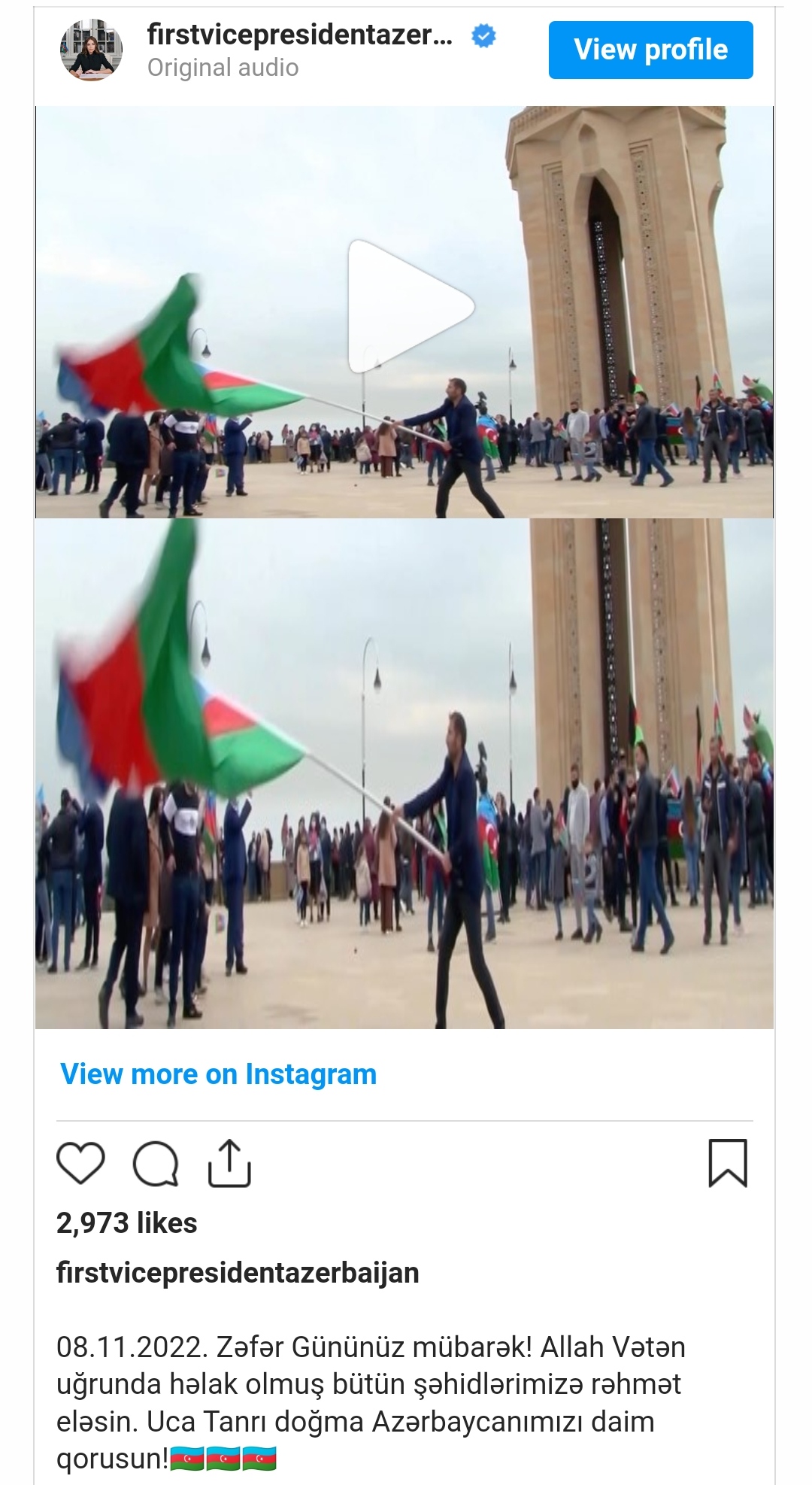Image resolution: width=812 pixels, height=1485 pixels.
Task: Open firstvicepresidentazerbaijan profile avatar
Action: [92, 50]
